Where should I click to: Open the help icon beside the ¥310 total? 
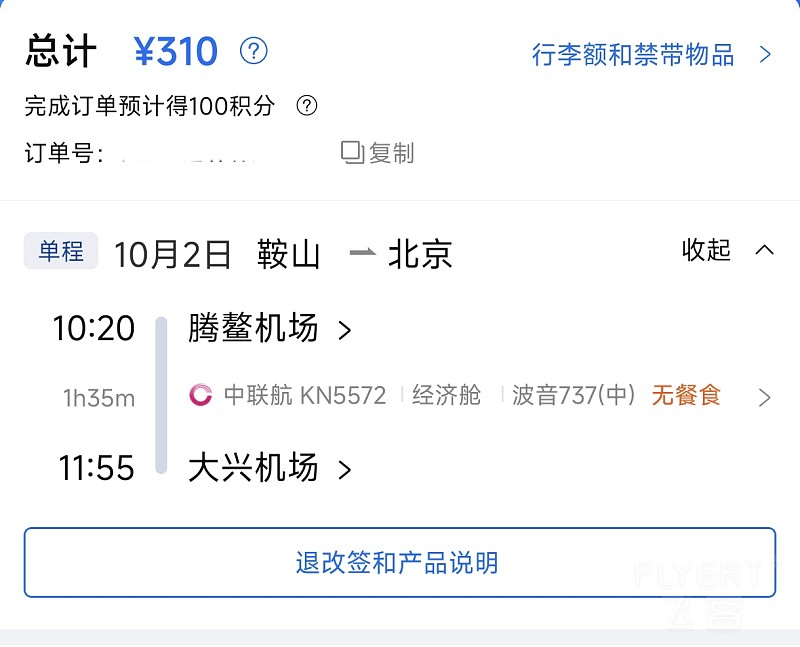[x=254, y=51]
